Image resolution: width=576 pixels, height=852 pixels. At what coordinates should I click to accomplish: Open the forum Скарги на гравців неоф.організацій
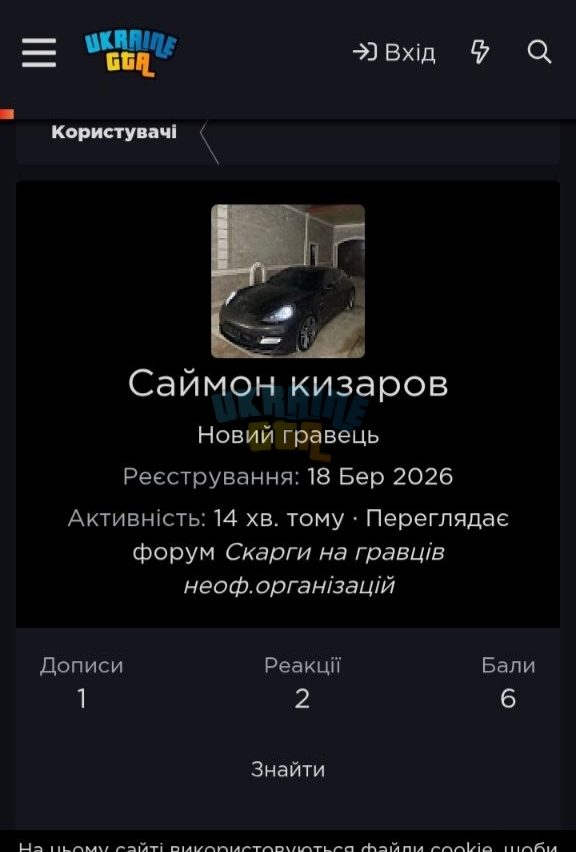click(314, 568)
